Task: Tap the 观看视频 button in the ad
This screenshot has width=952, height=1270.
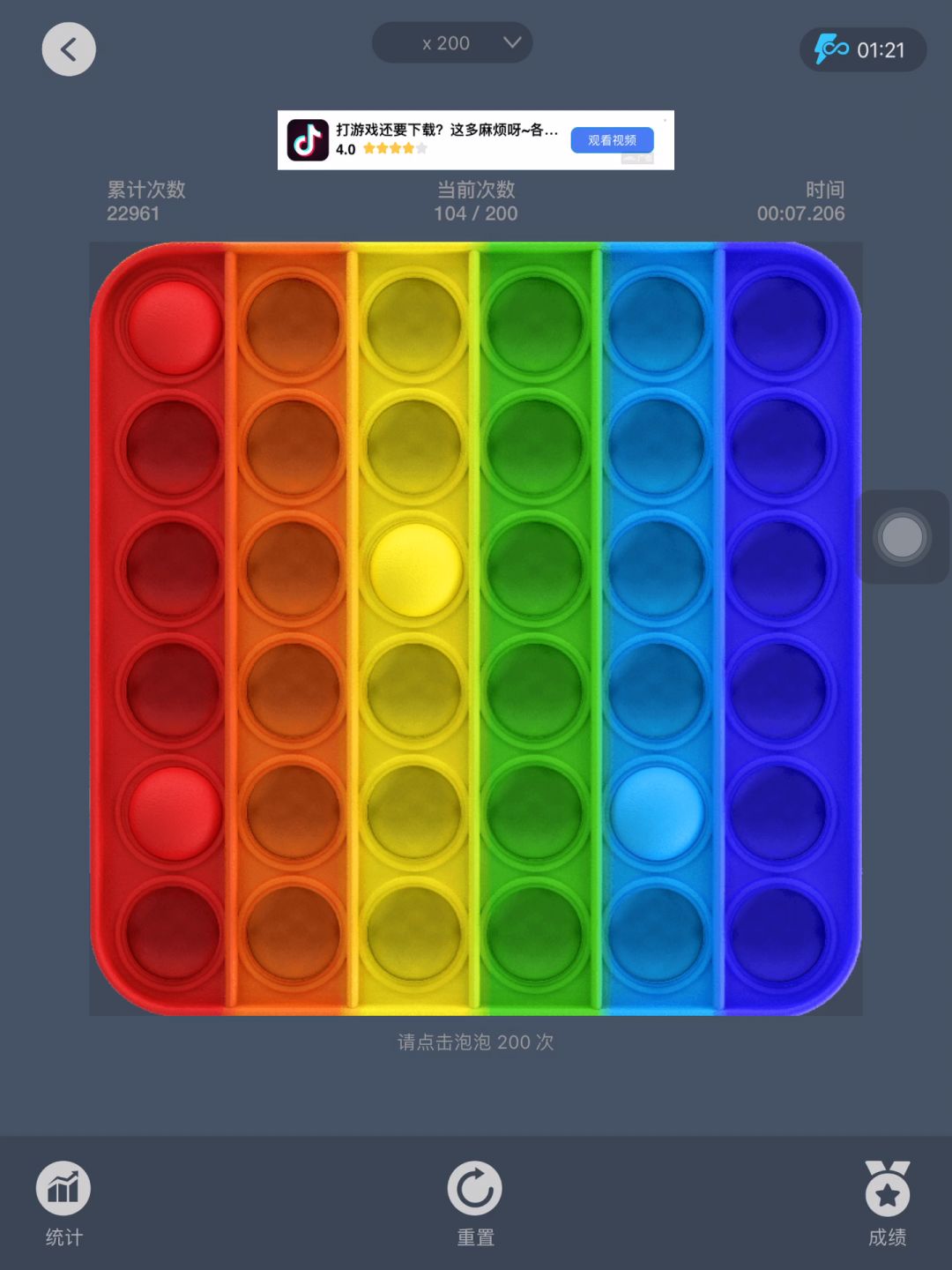Action: point(612,140)
